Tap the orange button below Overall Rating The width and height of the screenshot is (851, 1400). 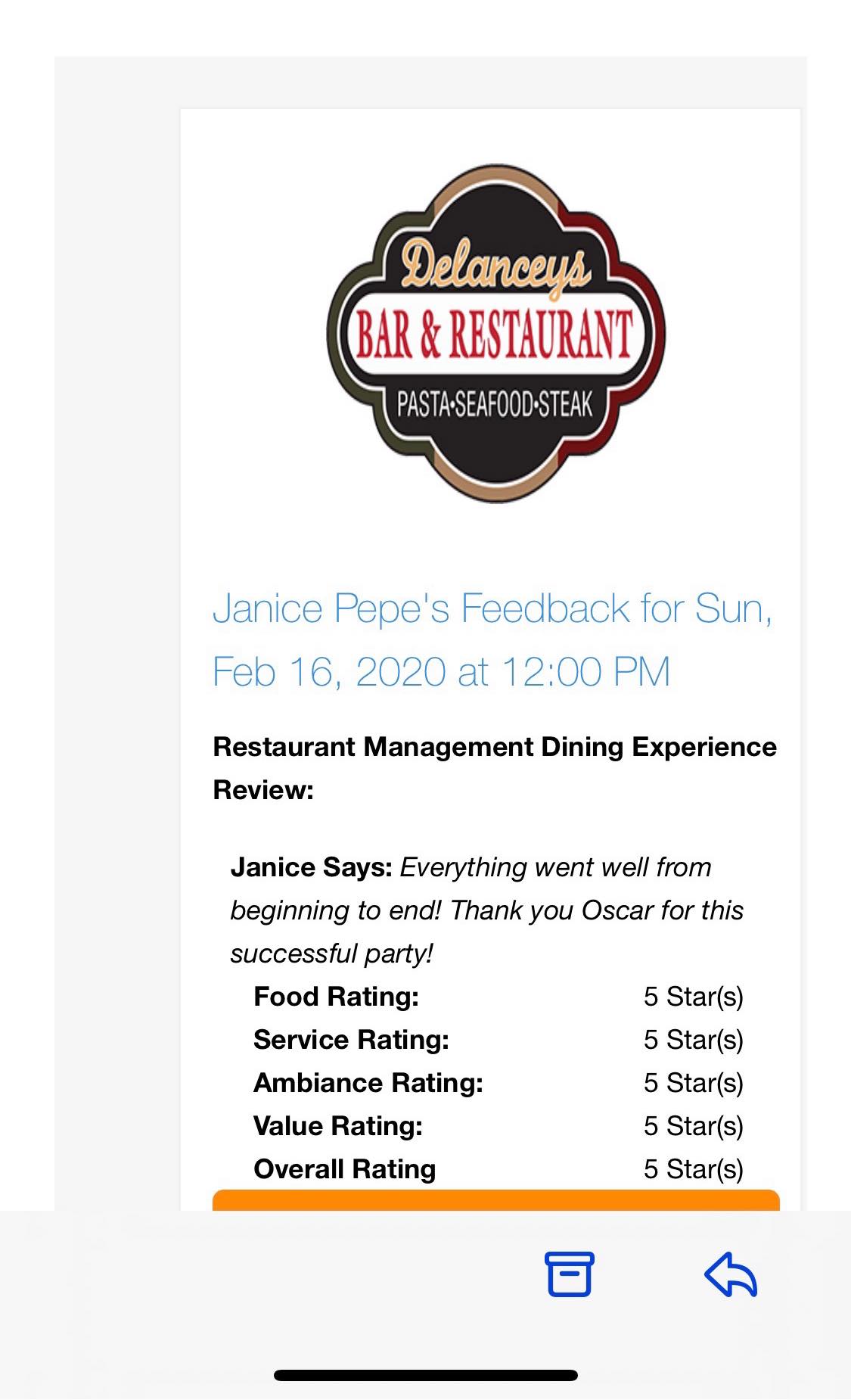(x=495, y=1200)
